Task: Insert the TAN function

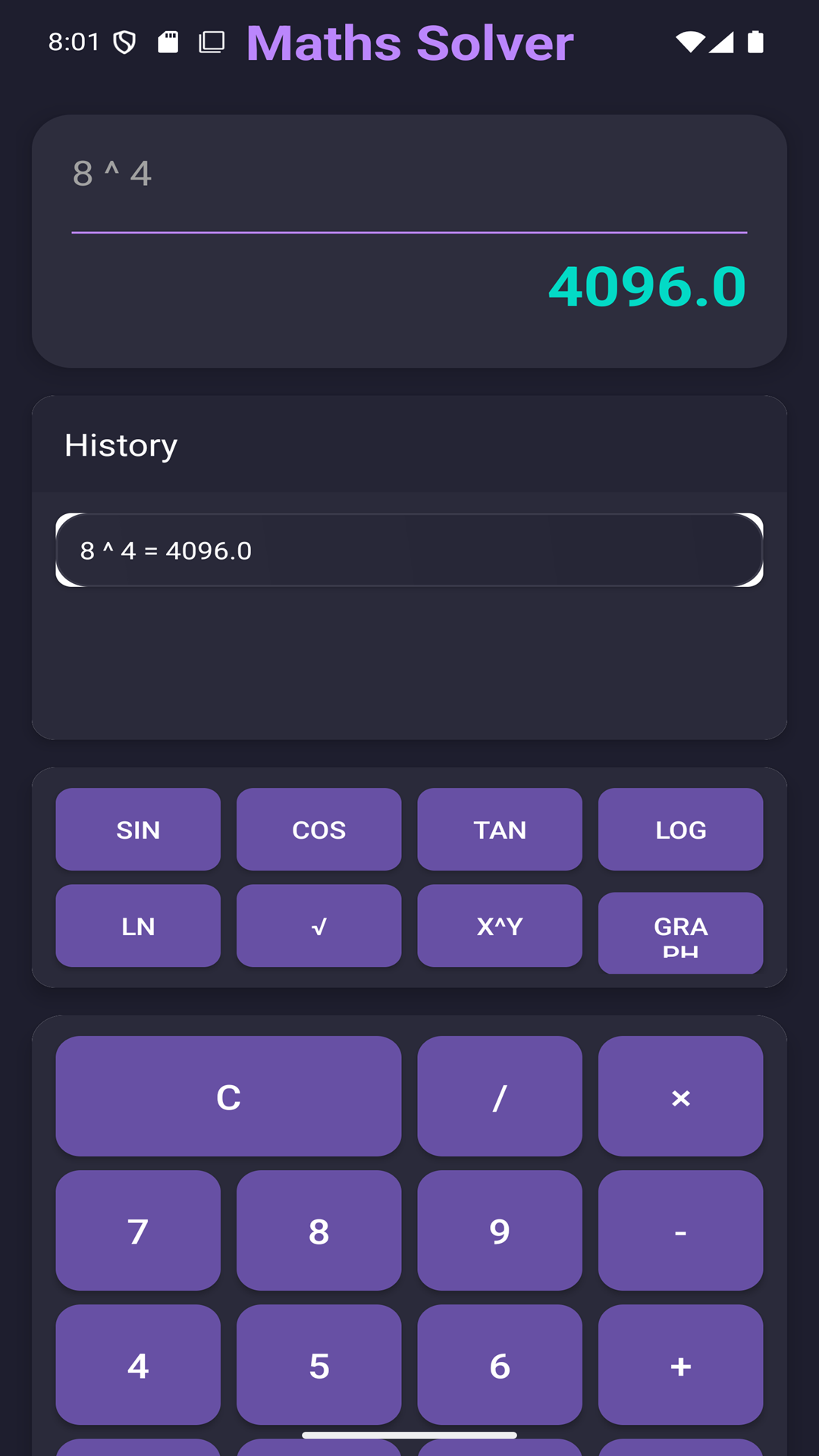Action: pyautogui.click(x=500, y=830)
